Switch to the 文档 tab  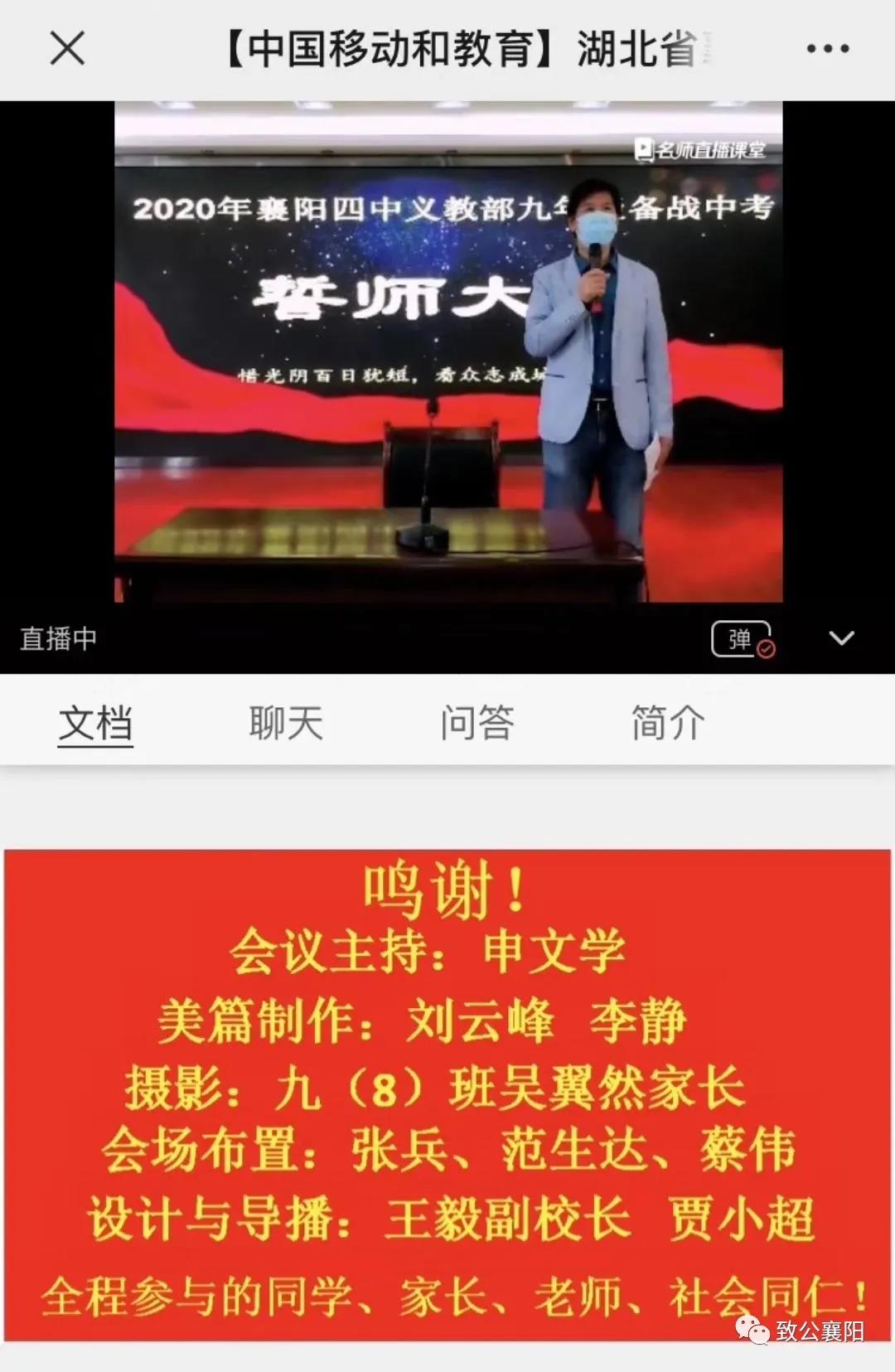click(x=95, y=723)
